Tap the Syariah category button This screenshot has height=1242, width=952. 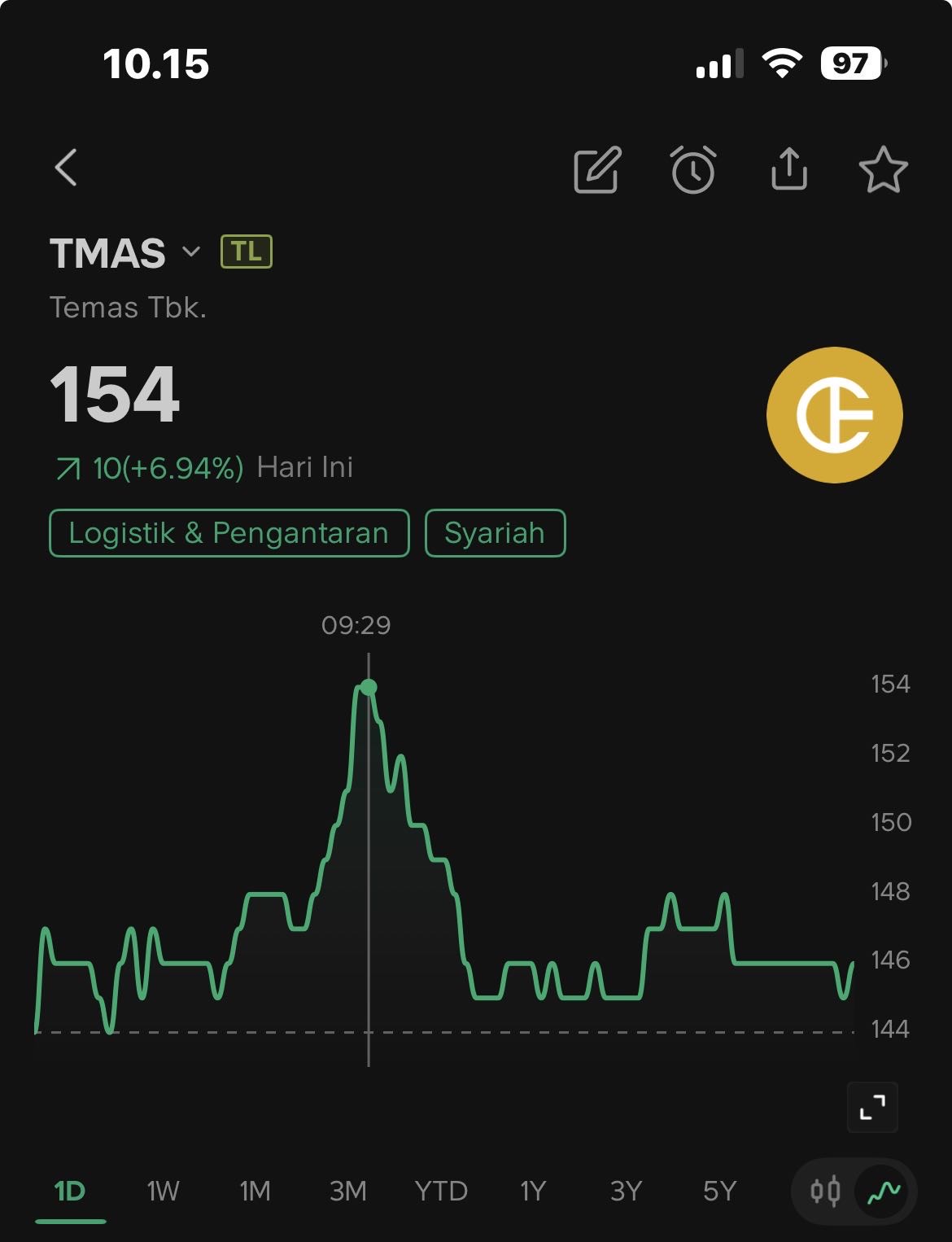click(494, 533)
